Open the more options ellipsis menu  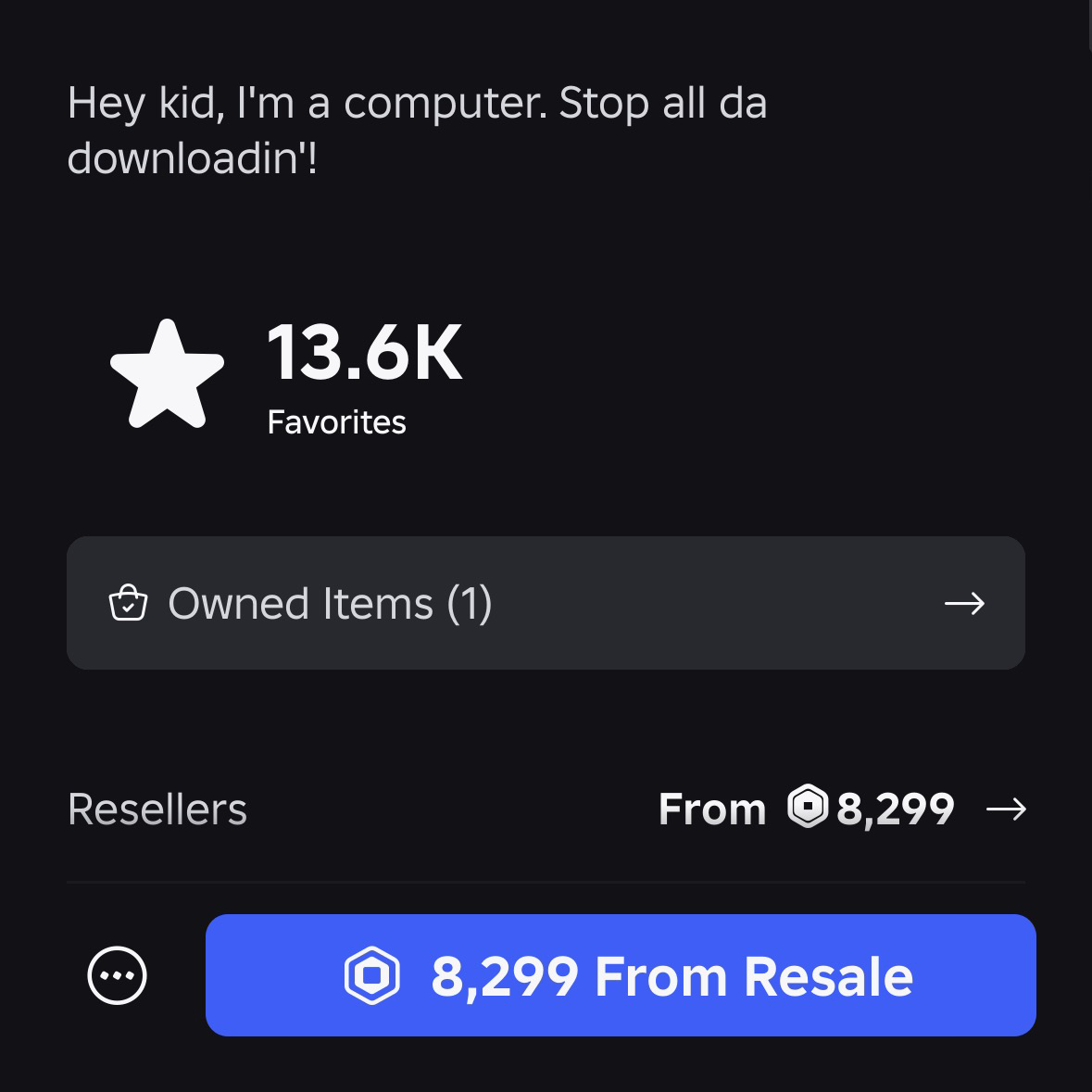tap(118, 975)
